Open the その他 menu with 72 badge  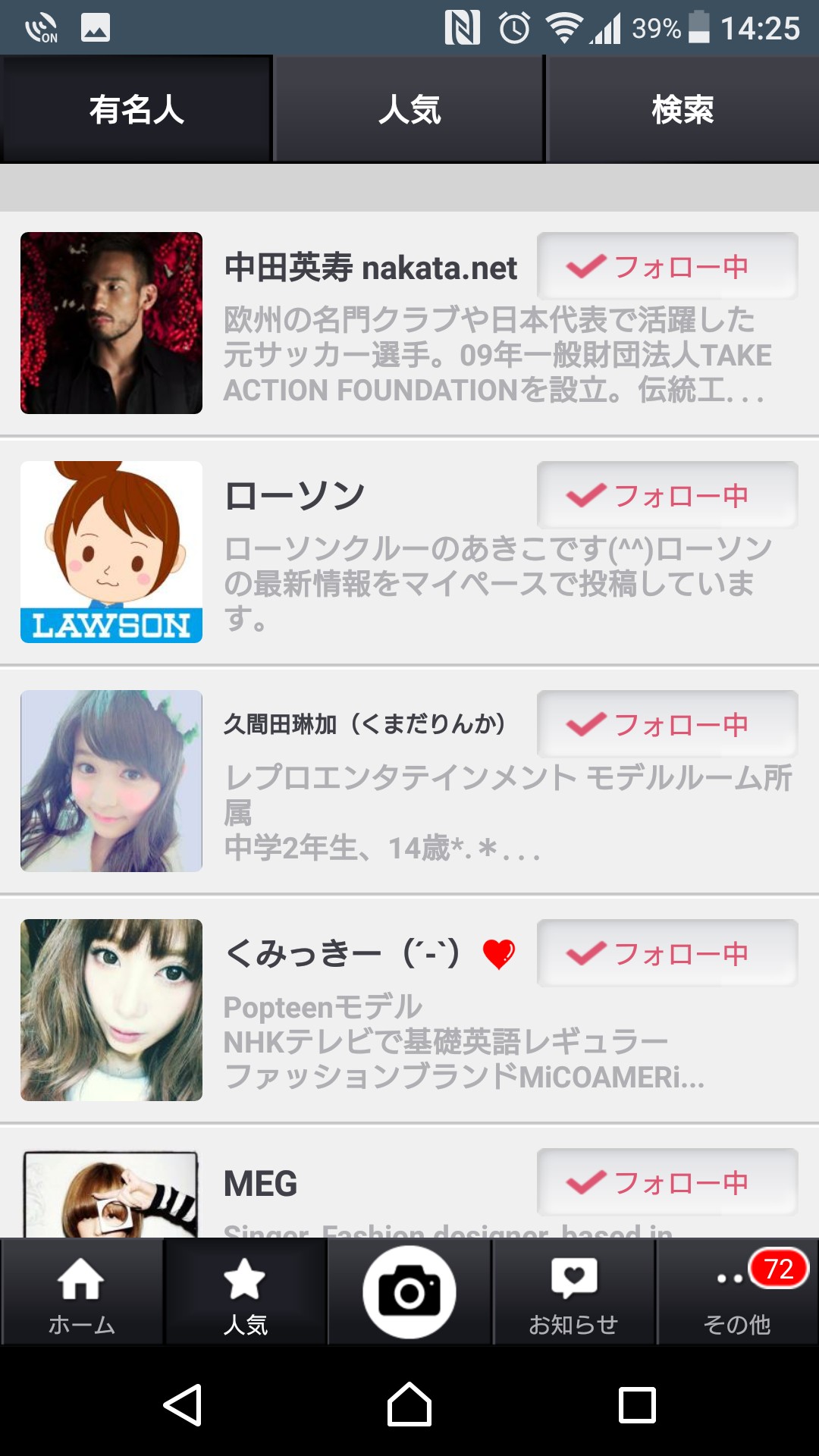(737, 1292)
